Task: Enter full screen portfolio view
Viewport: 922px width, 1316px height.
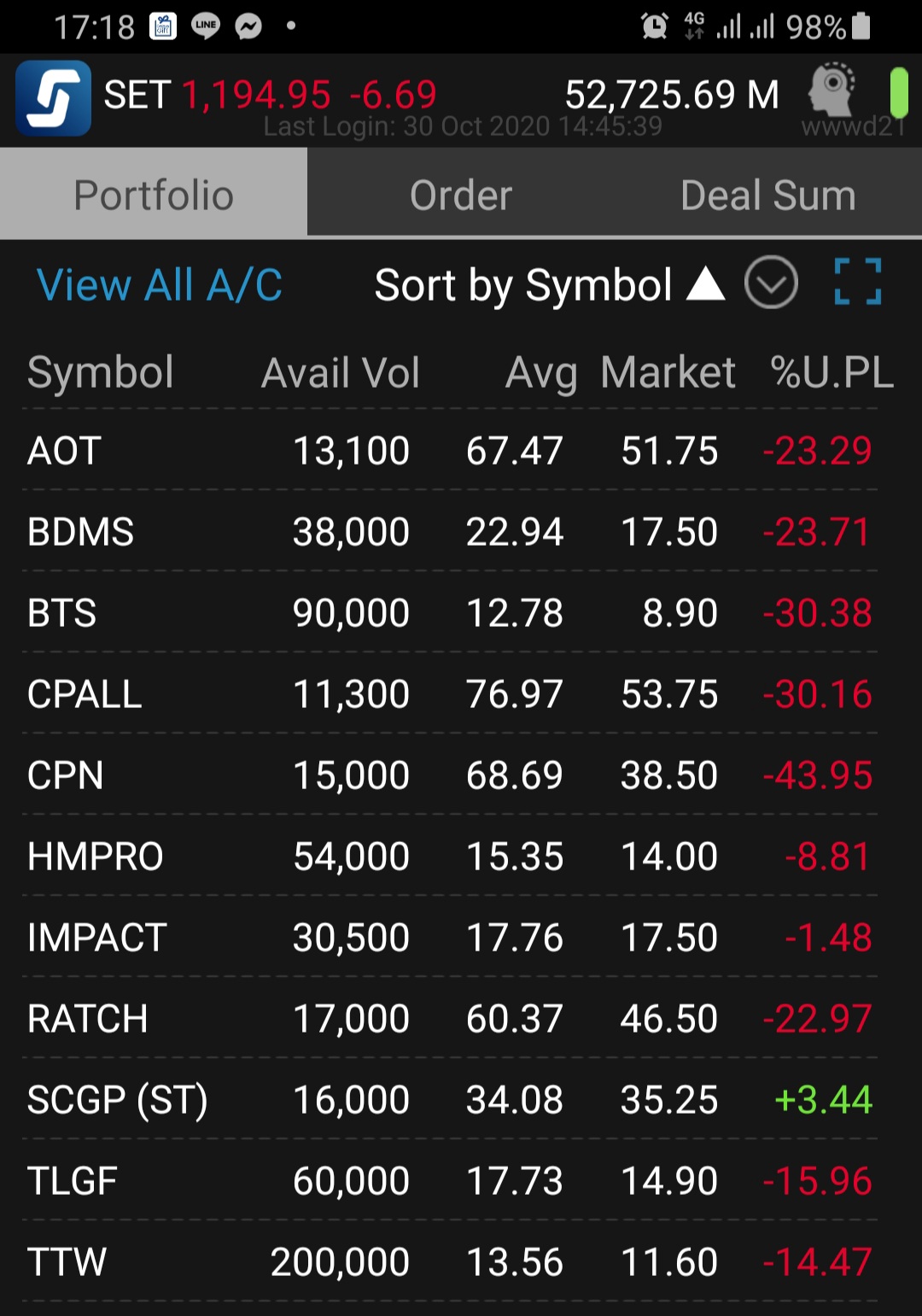Action: pos(857,282)
